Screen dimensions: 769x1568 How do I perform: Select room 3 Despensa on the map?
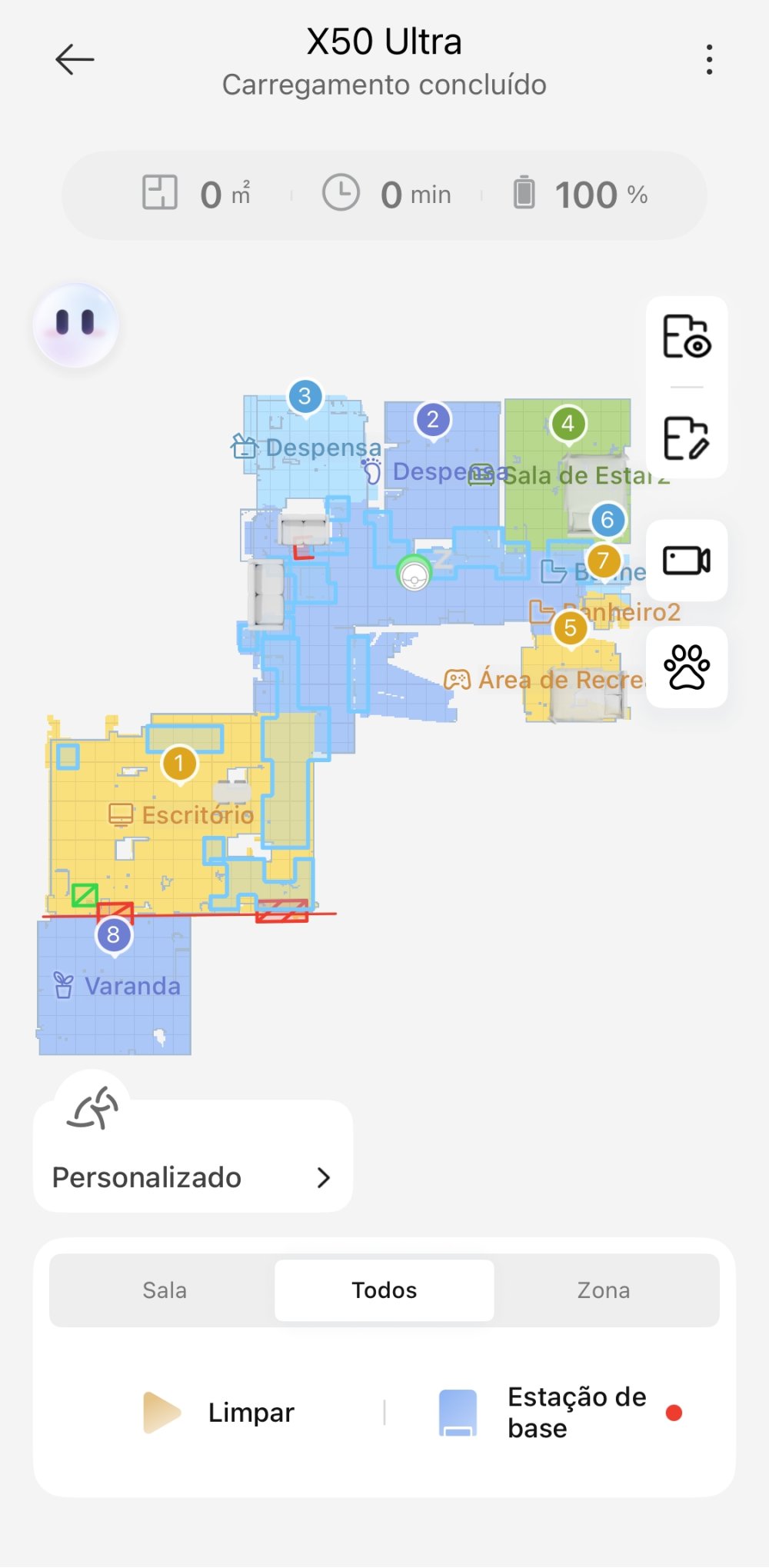coord(305,397)
